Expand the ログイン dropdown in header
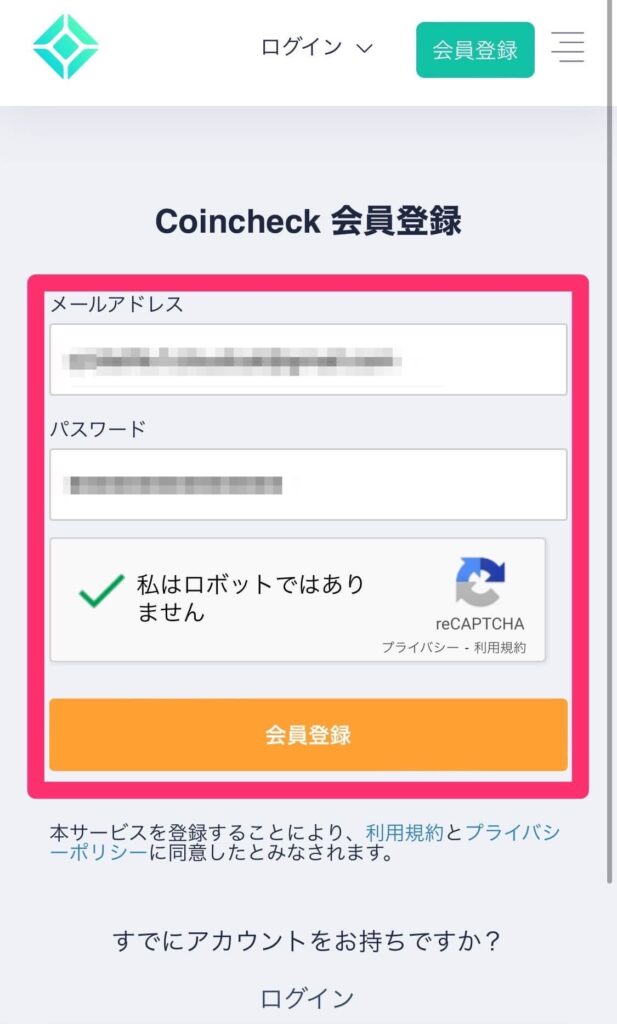 [316, 47]
